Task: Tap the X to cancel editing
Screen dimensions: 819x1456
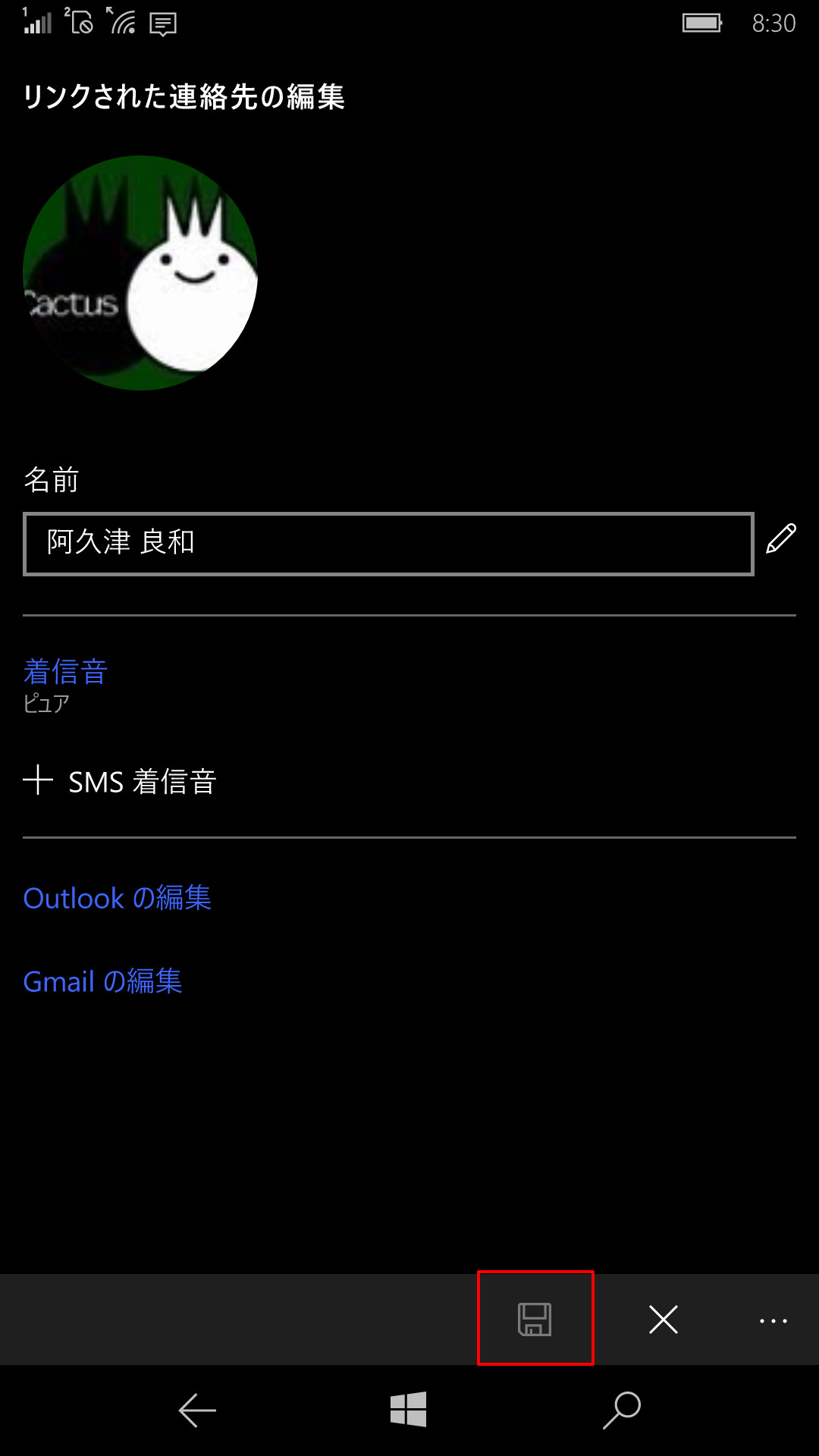Action: click(x=662, y=1319)
